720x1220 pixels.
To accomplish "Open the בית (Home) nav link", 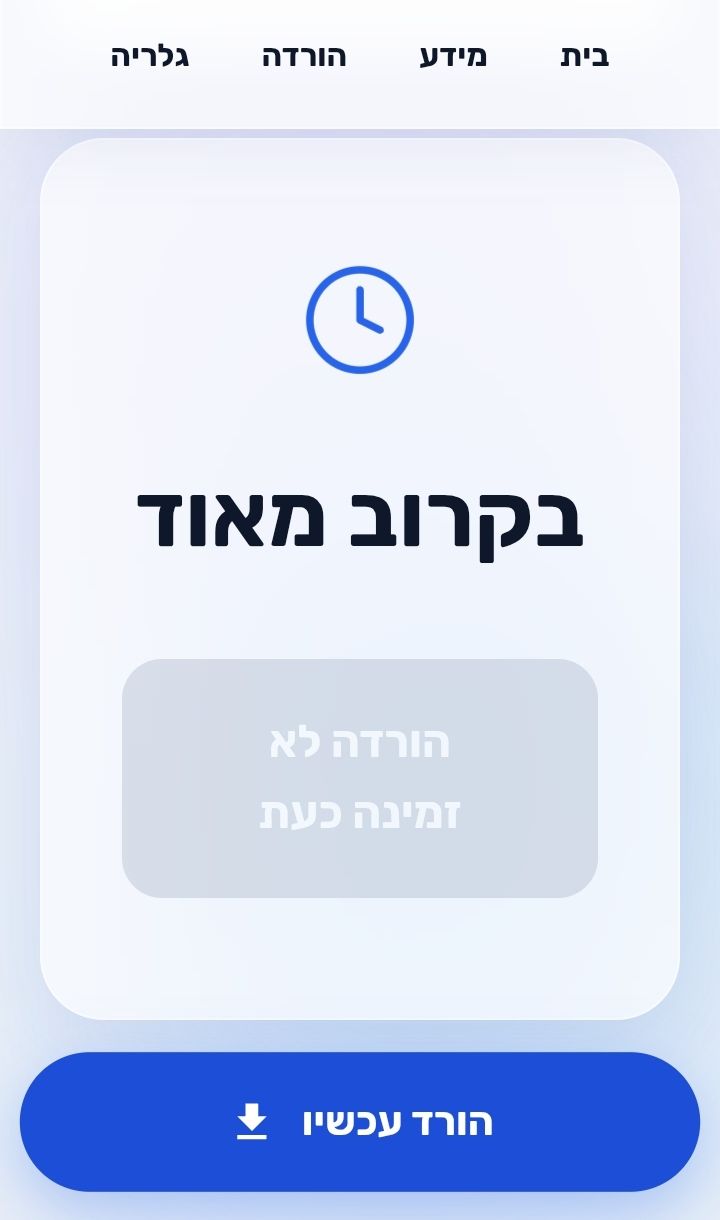I will click(x=584, y=56).
